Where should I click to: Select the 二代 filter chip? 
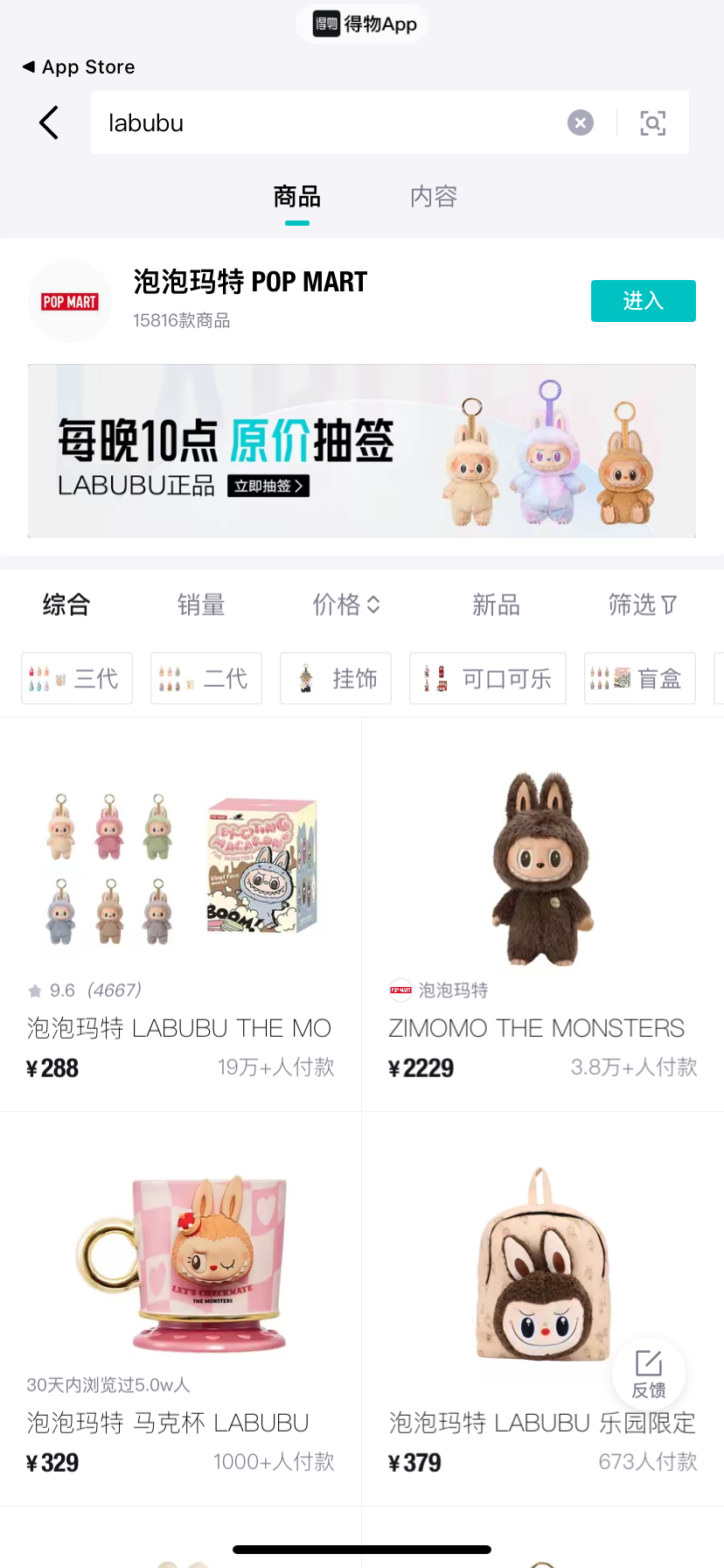coord(206,678)
